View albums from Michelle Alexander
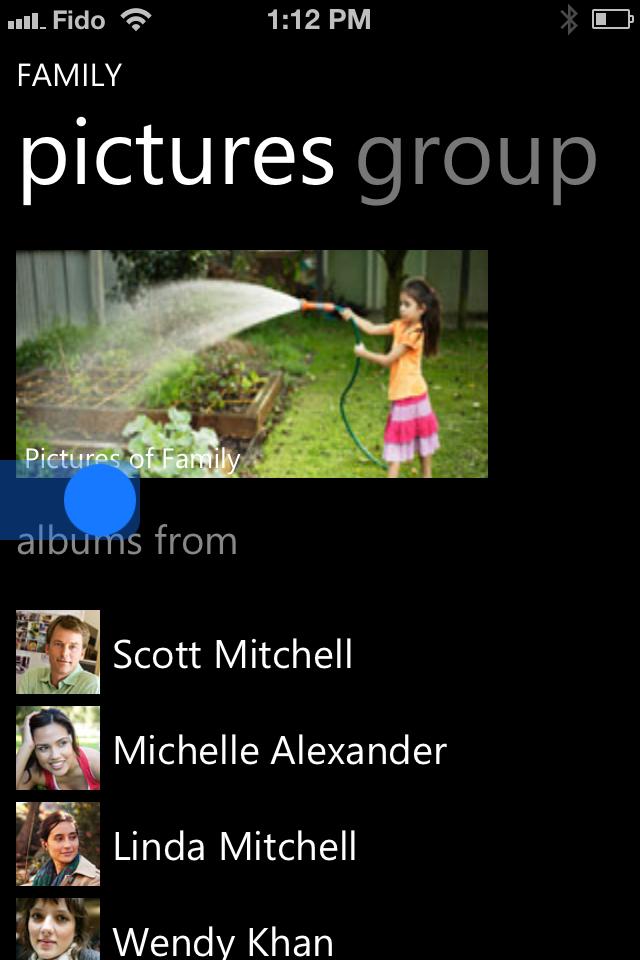The width and height of the screenshot is (640, 960). click(x=279, y=750)
